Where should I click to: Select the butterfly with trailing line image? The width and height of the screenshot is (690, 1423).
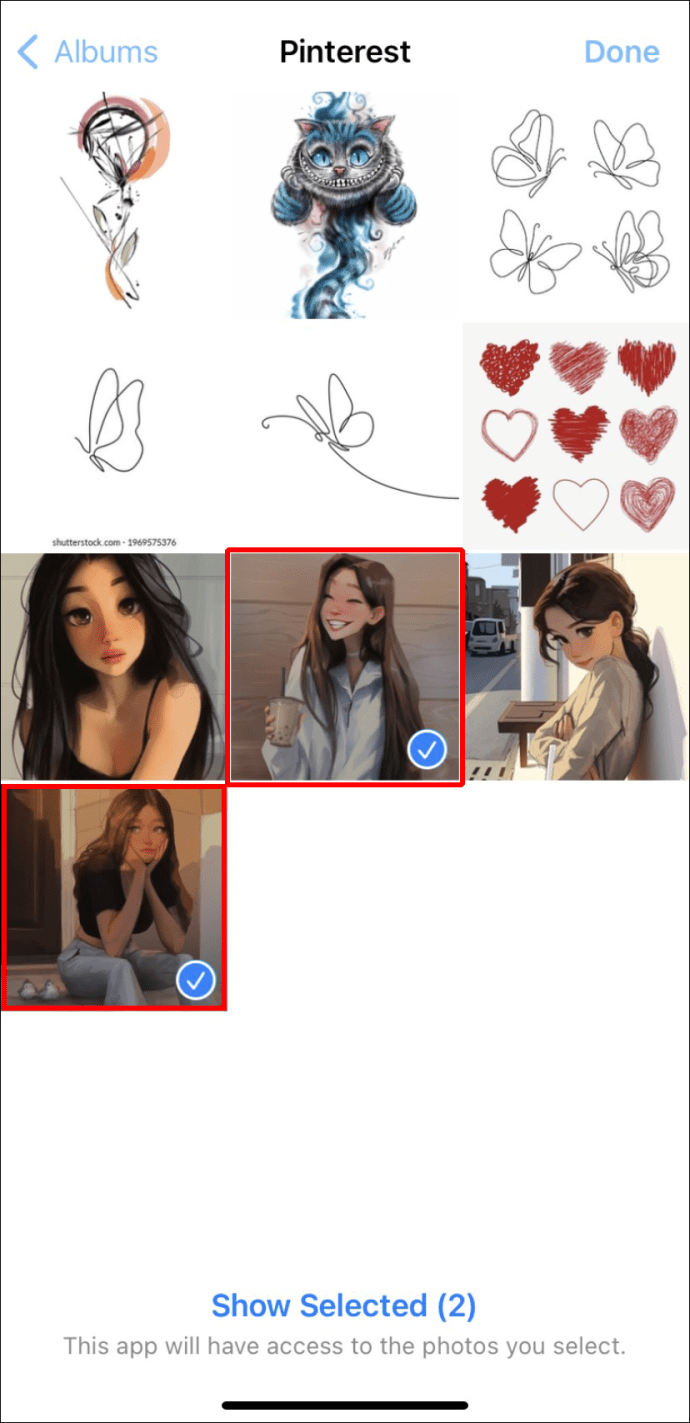pyautogui.click(x=345, y=436)
